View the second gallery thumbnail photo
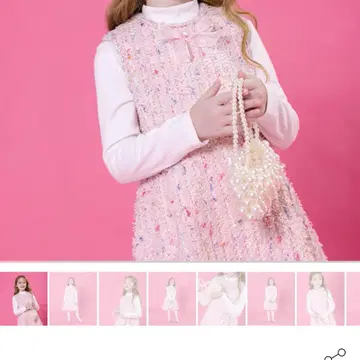The image size is (360, 360). coord(73,299)
